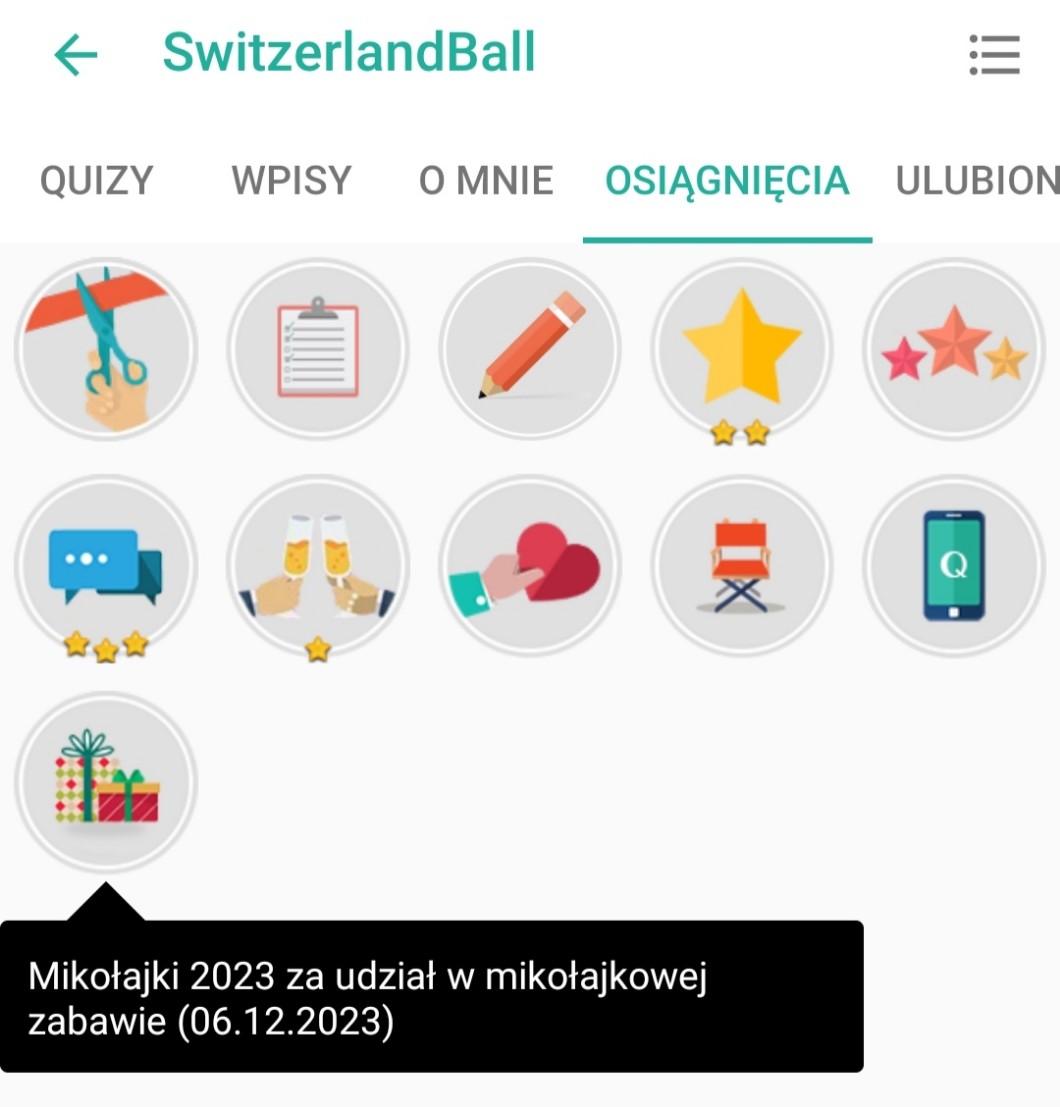Open the list menu icon at top right
This screenshot has height=1107, width=1060.
[x=994, y=54]
